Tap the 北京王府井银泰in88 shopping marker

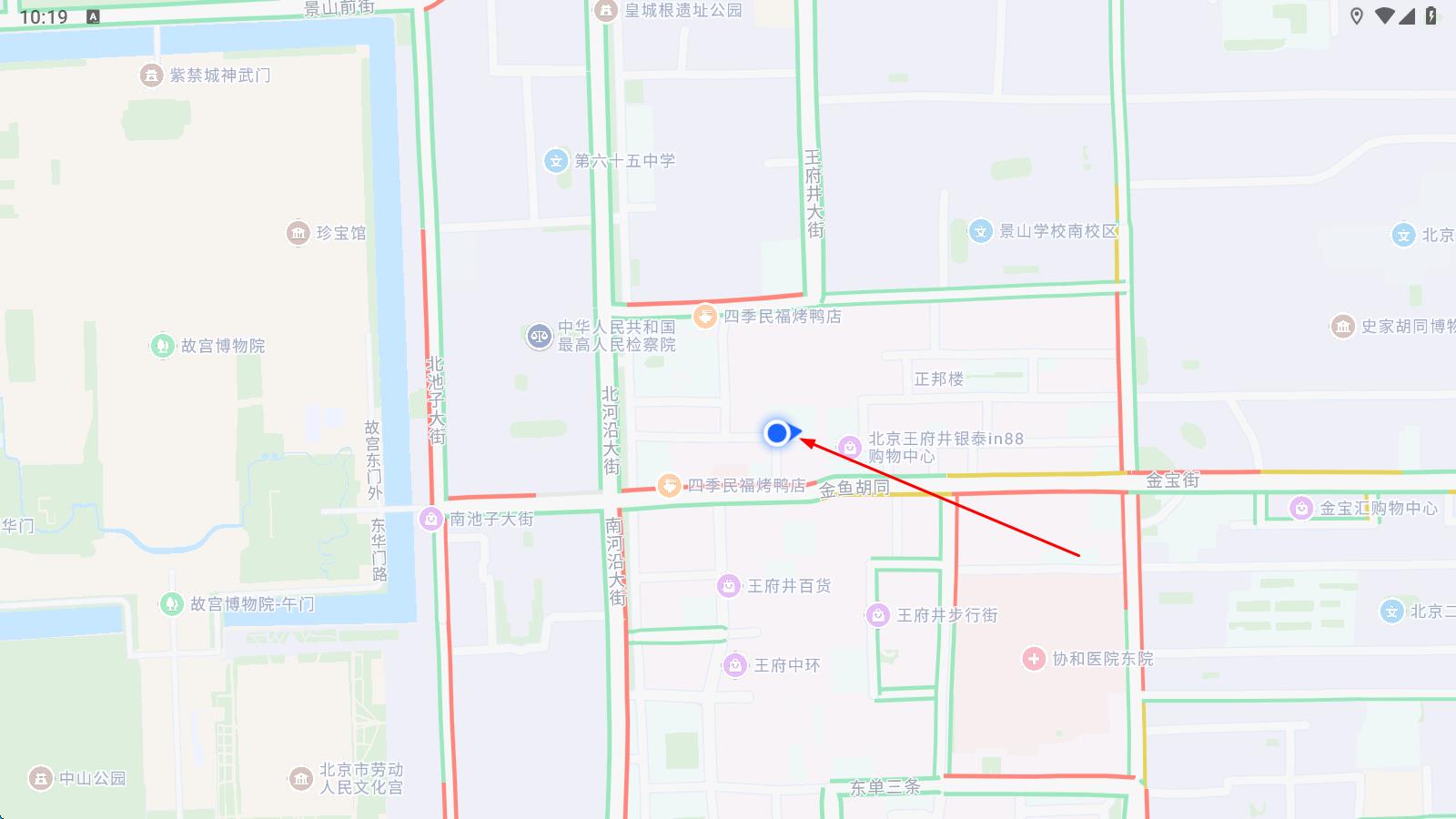[x=849, y=448]
